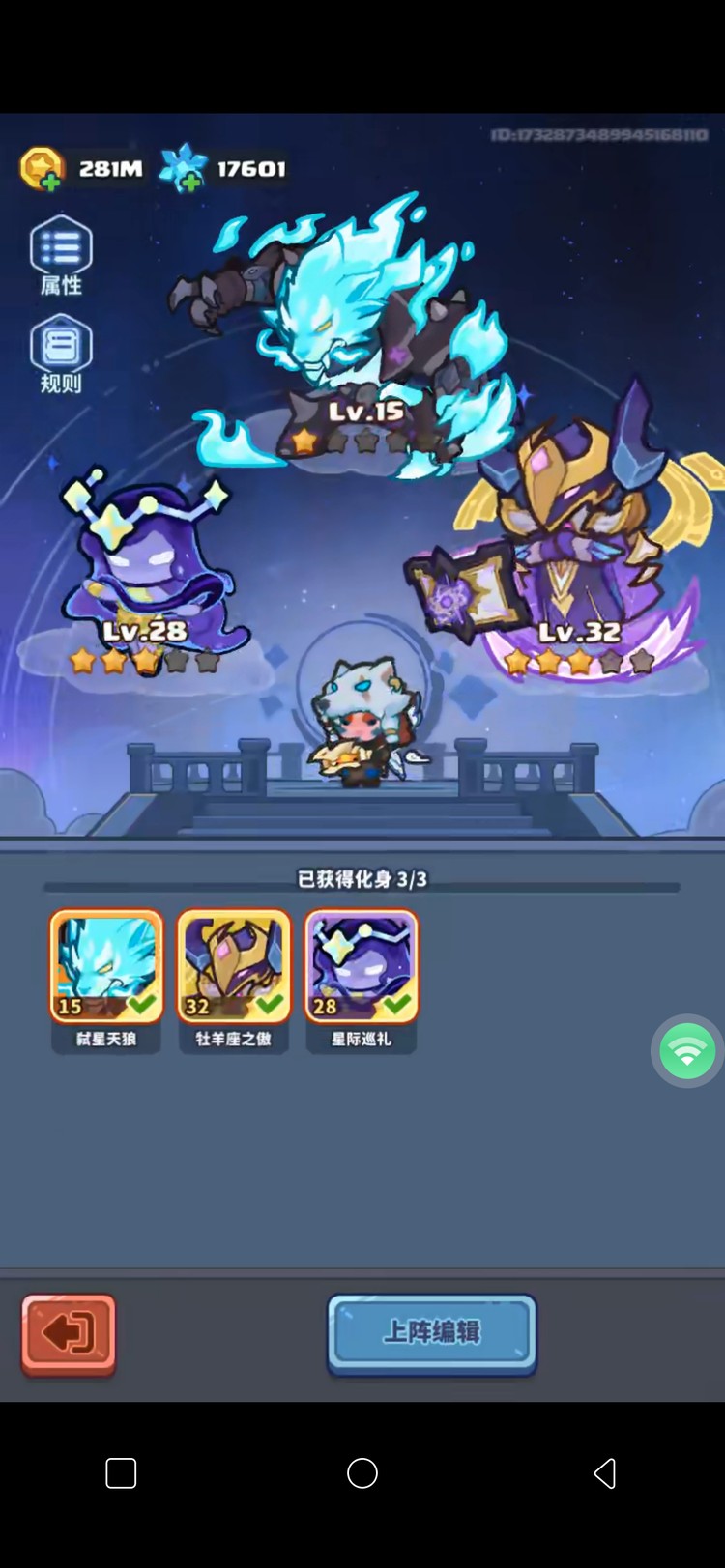
Task: Select the 星际巡礼 avatar card
Action: (362, 967)
